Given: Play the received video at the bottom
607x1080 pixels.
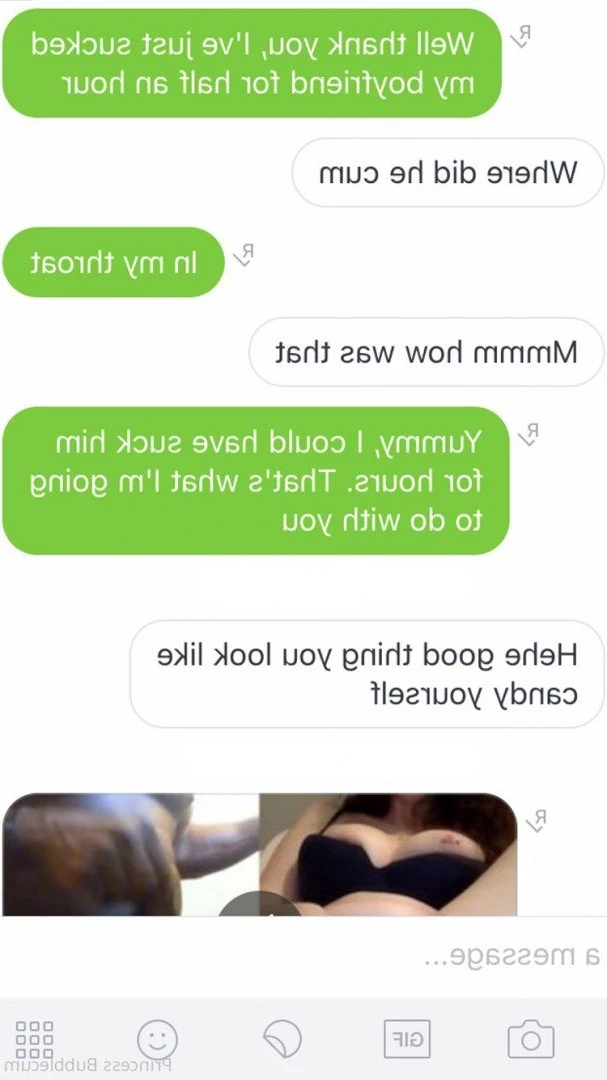Looking at the screenshot, I should 260,904.
